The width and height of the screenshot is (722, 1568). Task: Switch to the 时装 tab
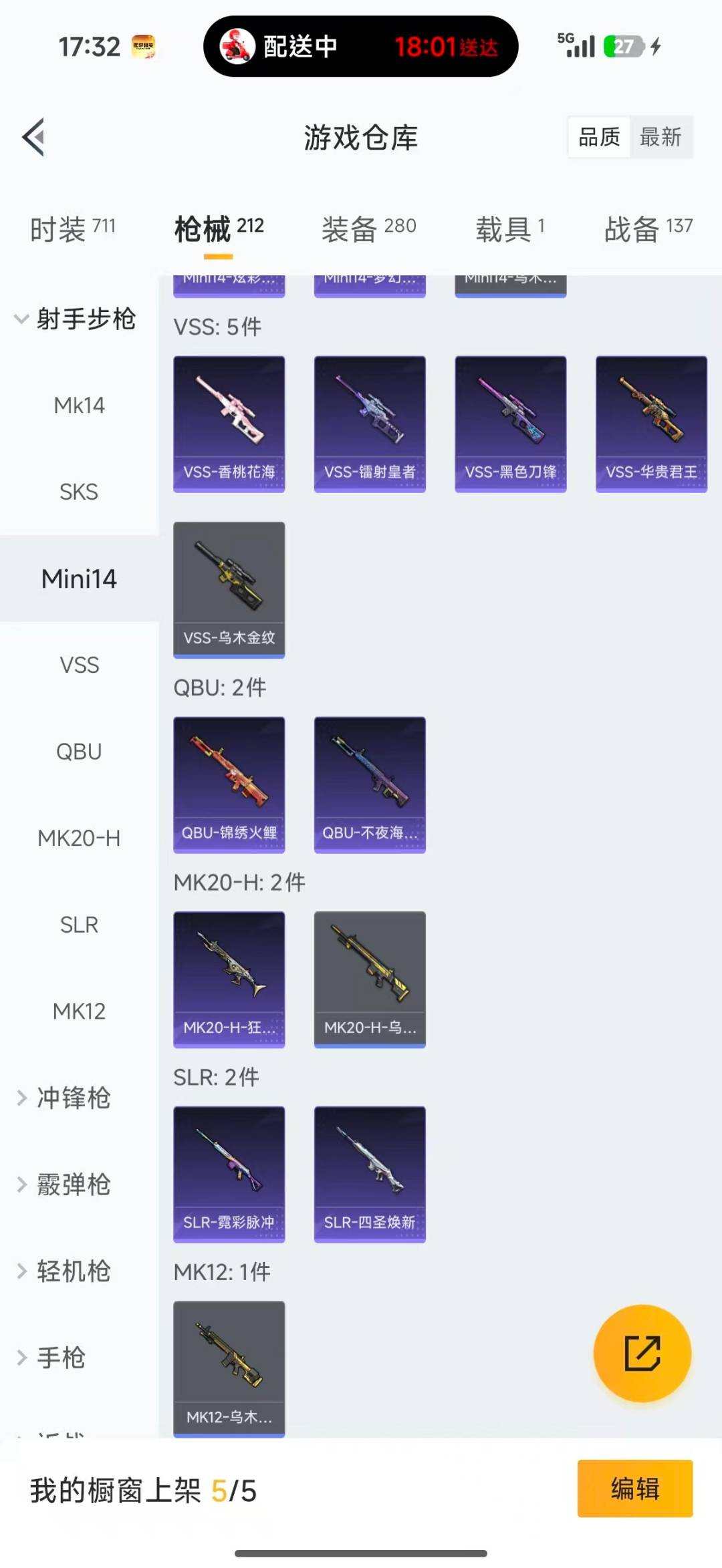72,229
